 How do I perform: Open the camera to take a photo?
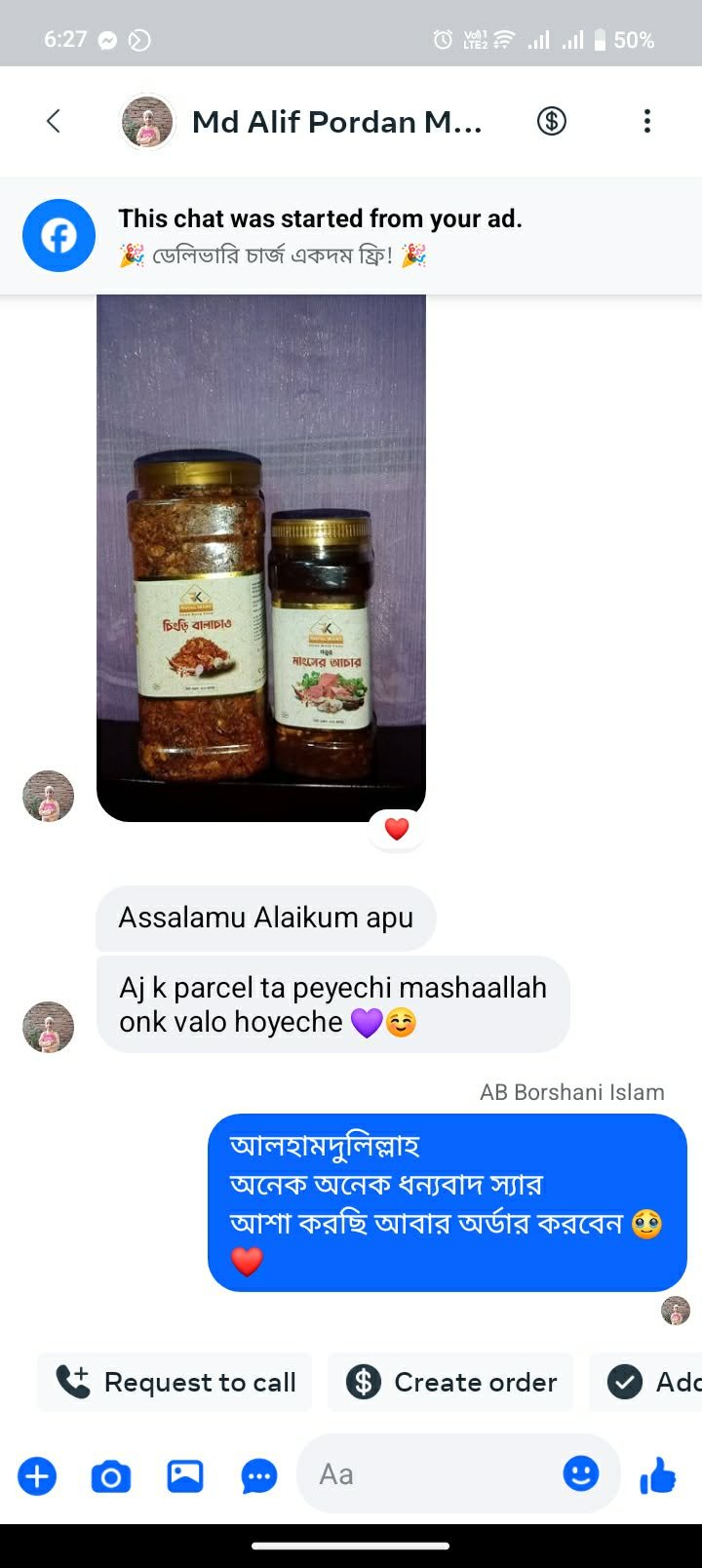[x=110, y=1475]
